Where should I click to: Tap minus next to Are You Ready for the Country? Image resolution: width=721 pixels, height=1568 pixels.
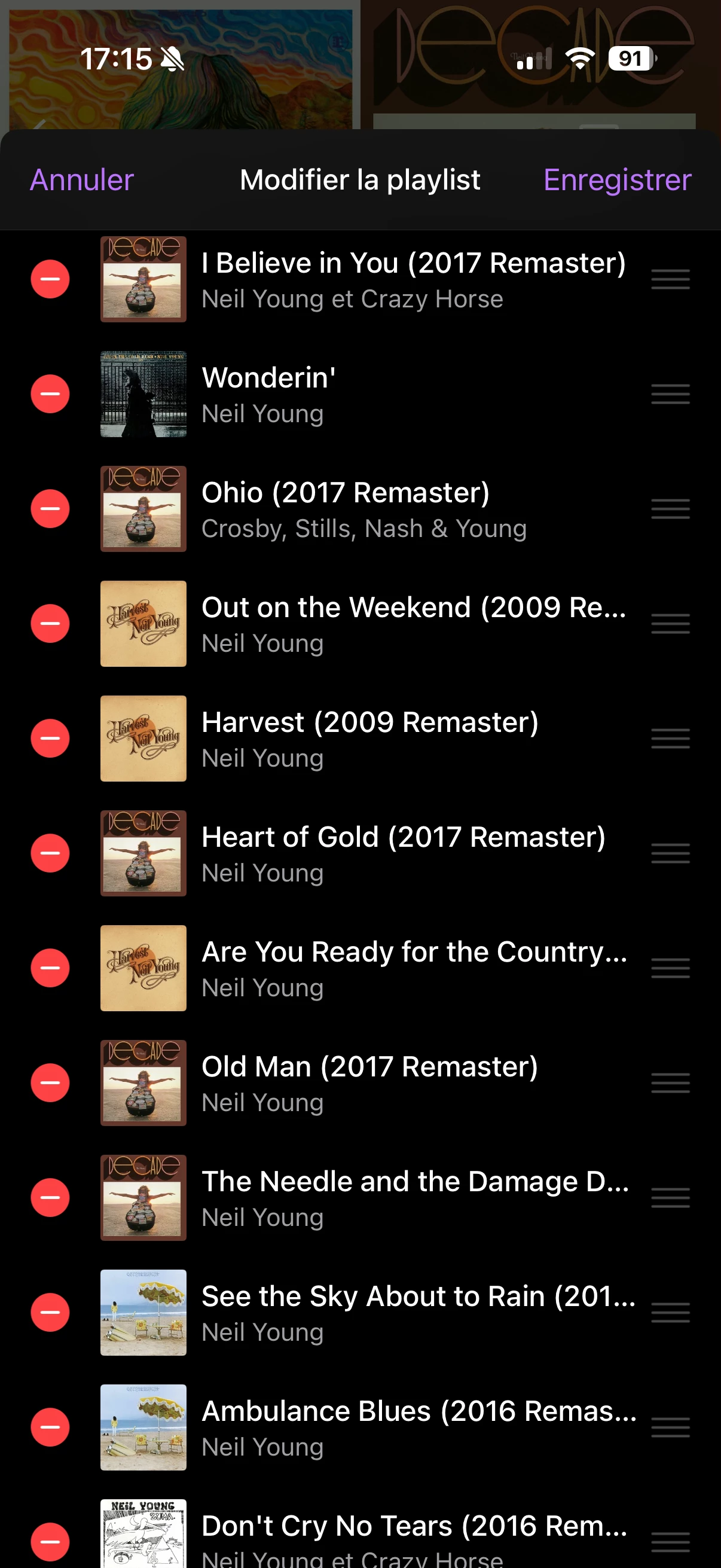(x=50, y=968)
